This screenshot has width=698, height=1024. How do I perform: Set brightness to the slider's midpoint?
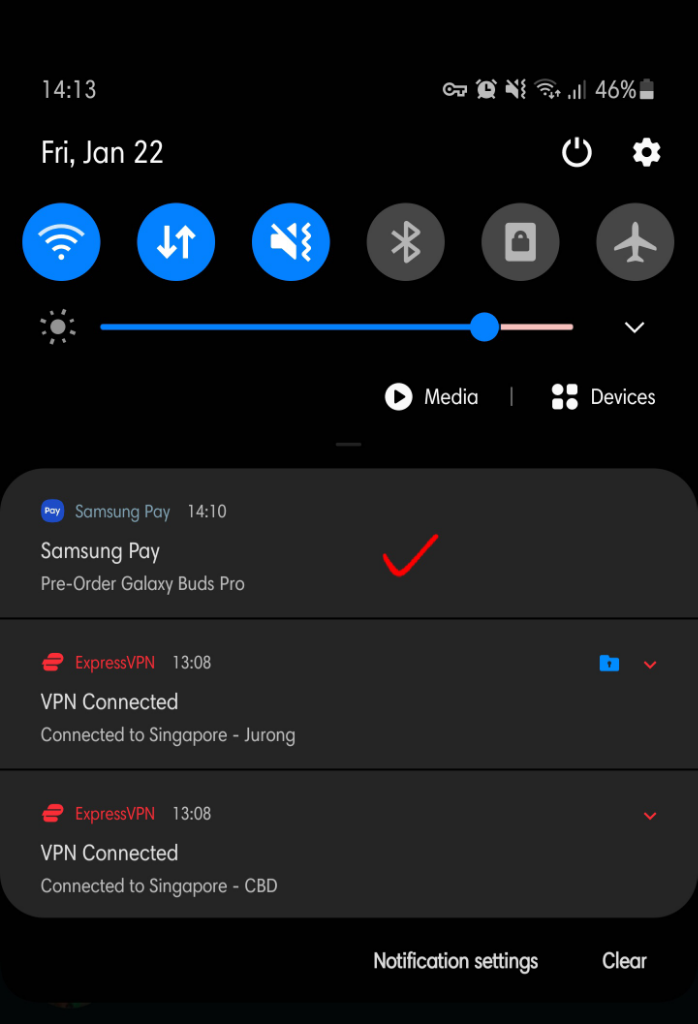337,327
